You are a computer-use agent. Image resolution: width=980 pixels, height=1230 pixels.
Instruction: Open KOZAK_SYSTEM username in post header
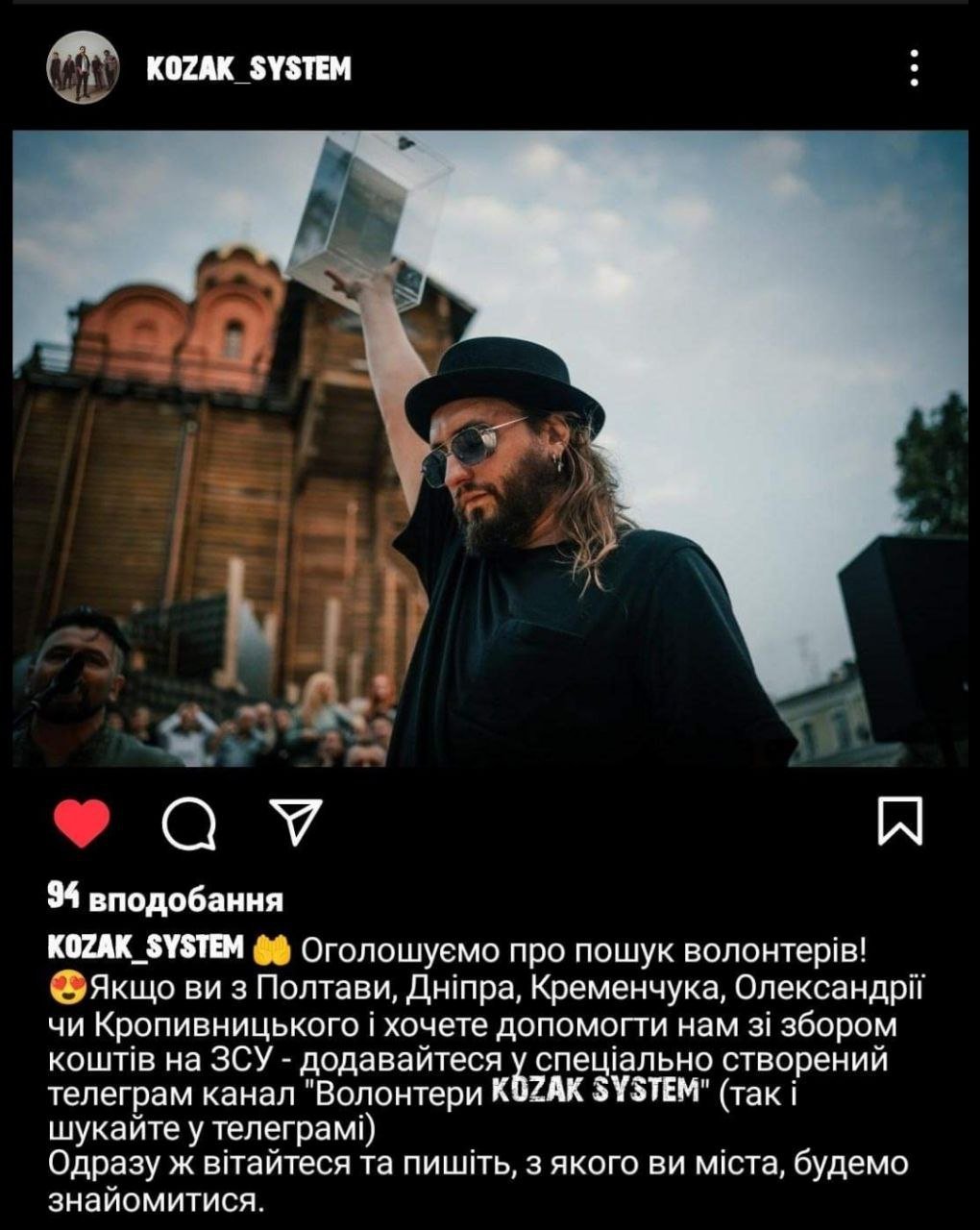pyautogui.click(x=248, y=68)
